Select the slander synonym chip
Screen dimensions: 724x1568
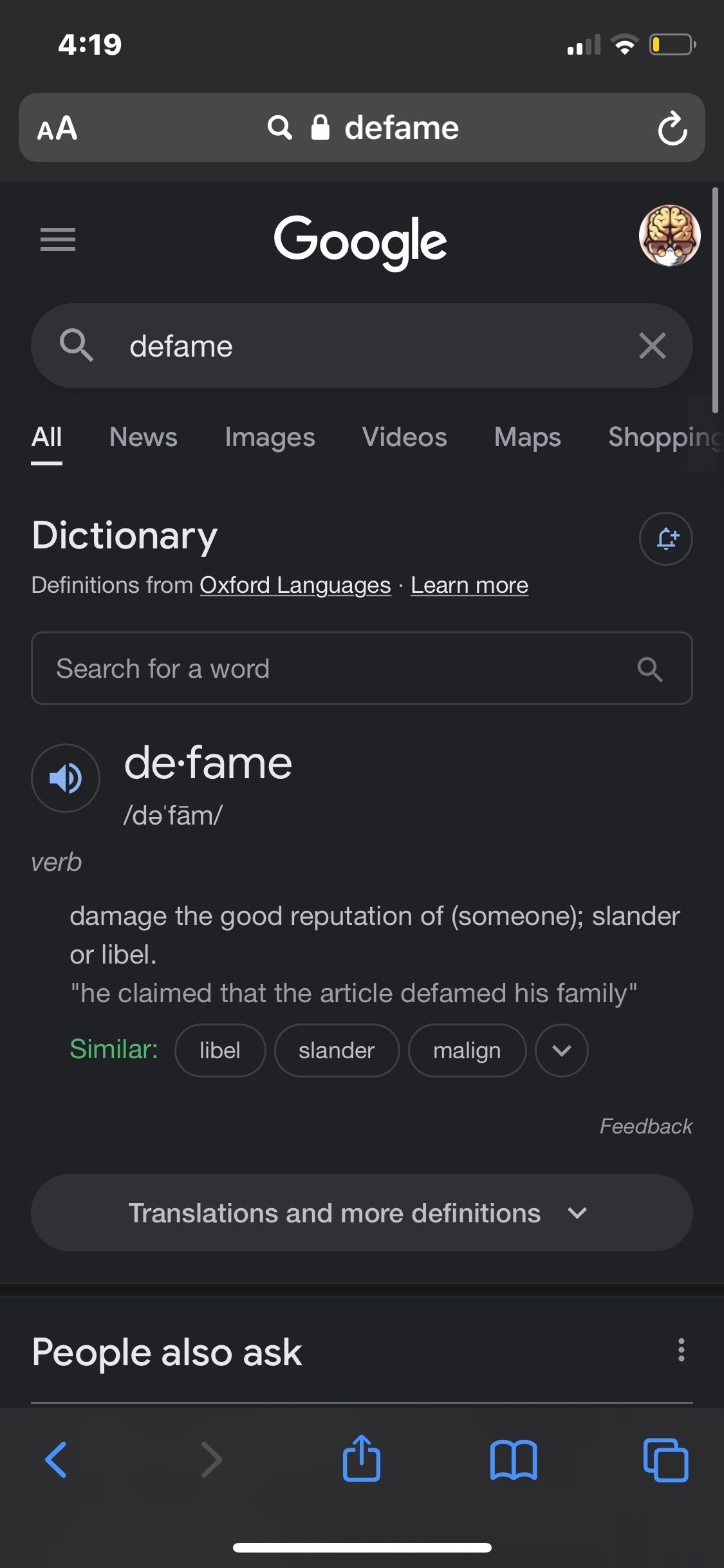point(336,1050)
